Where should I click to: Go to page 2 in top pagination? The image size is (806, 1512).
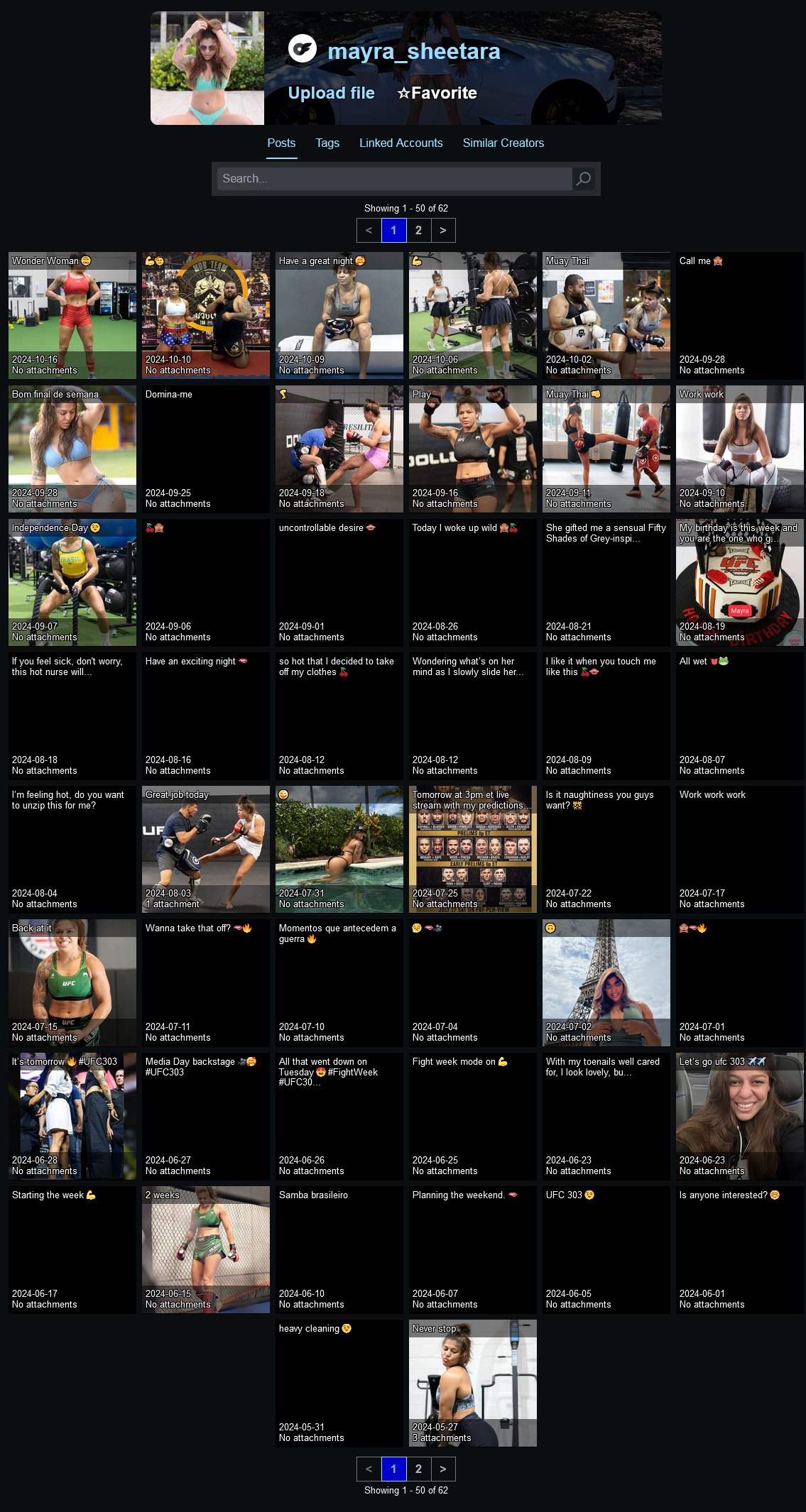418,230
